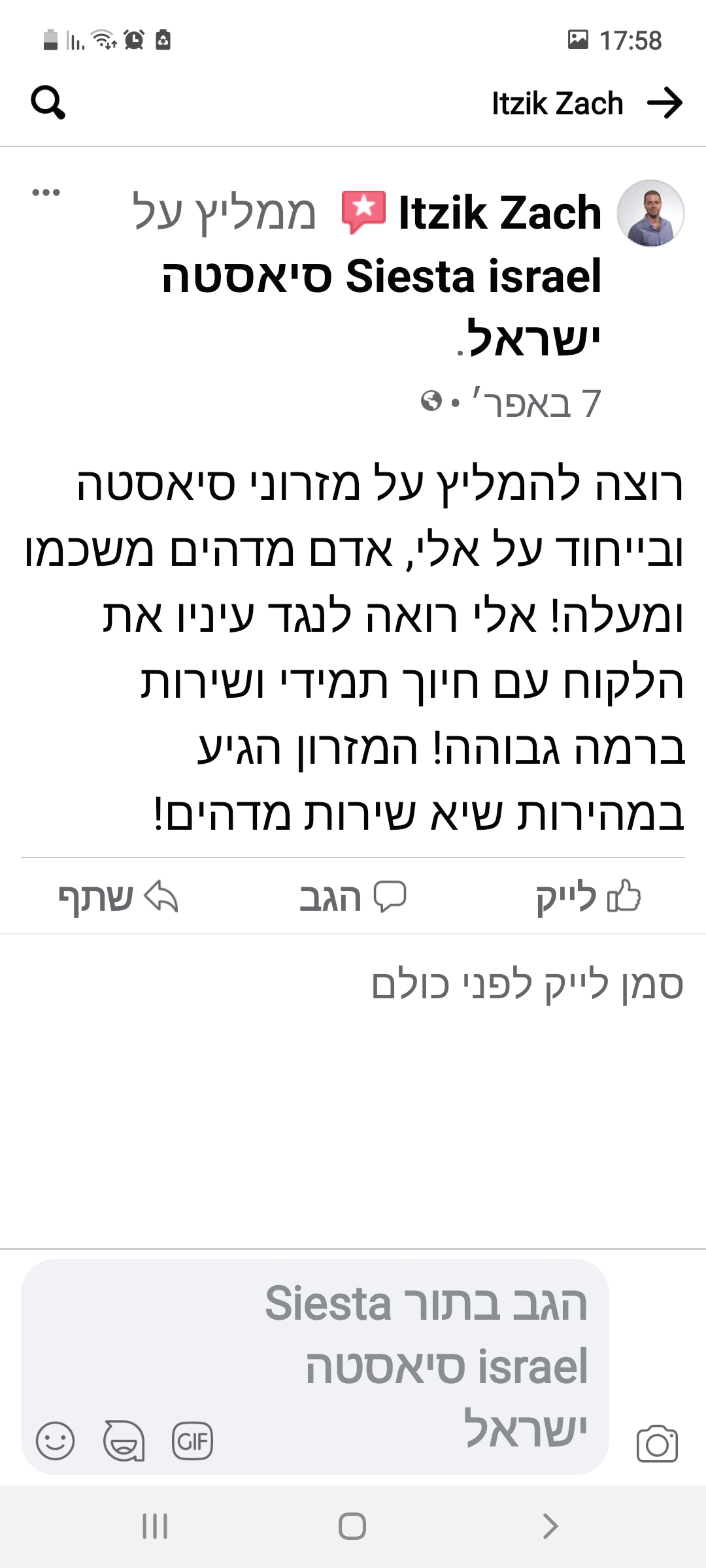Image resolution: width=706 pixels, height=1568 pixels.
Task: Open the post's three-dot options menu
Action: 46,192
